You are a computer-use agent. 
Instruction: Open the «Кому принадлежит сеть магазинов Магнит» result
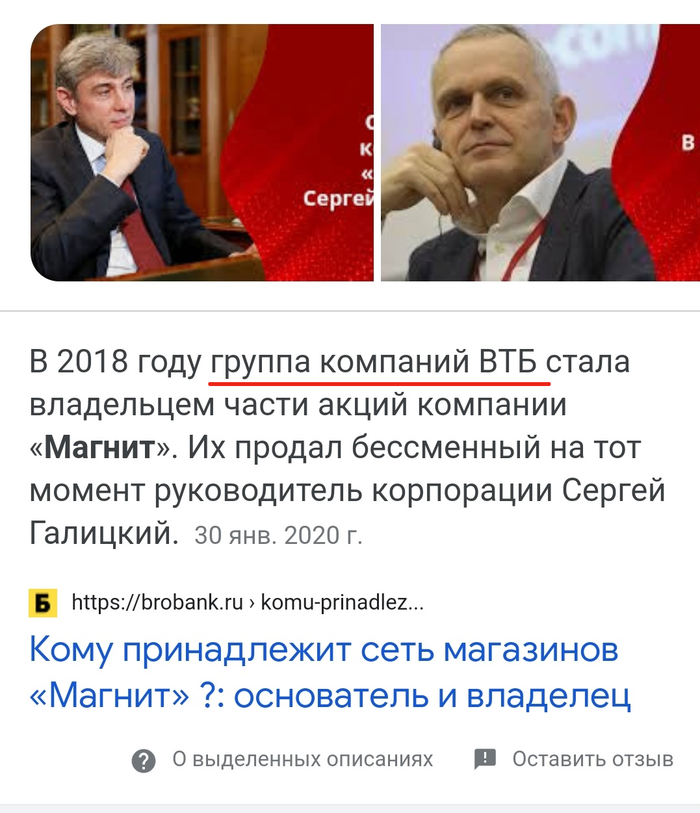(330, 672)
